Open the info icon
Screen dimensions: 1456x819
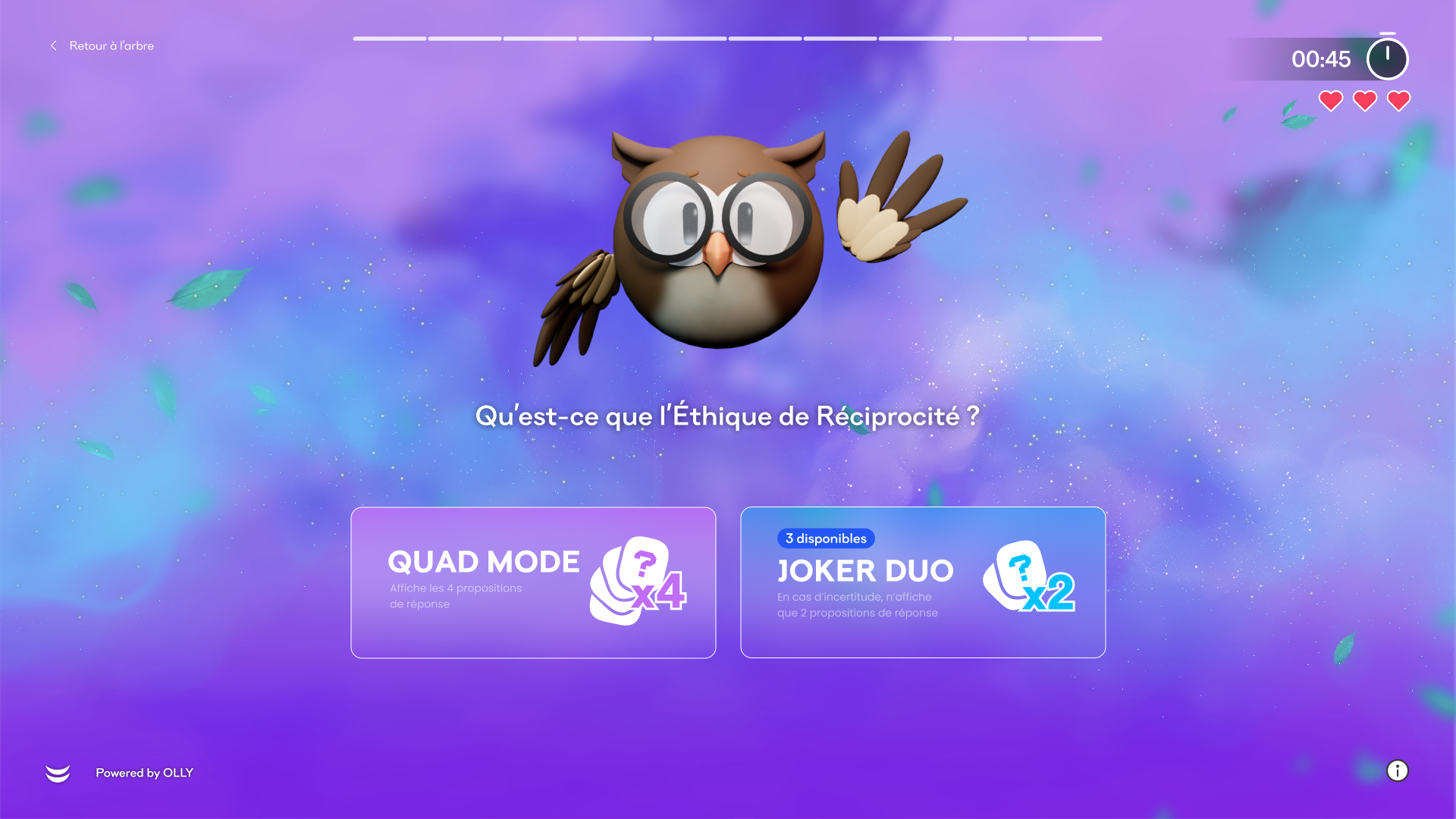[1397, 770]
